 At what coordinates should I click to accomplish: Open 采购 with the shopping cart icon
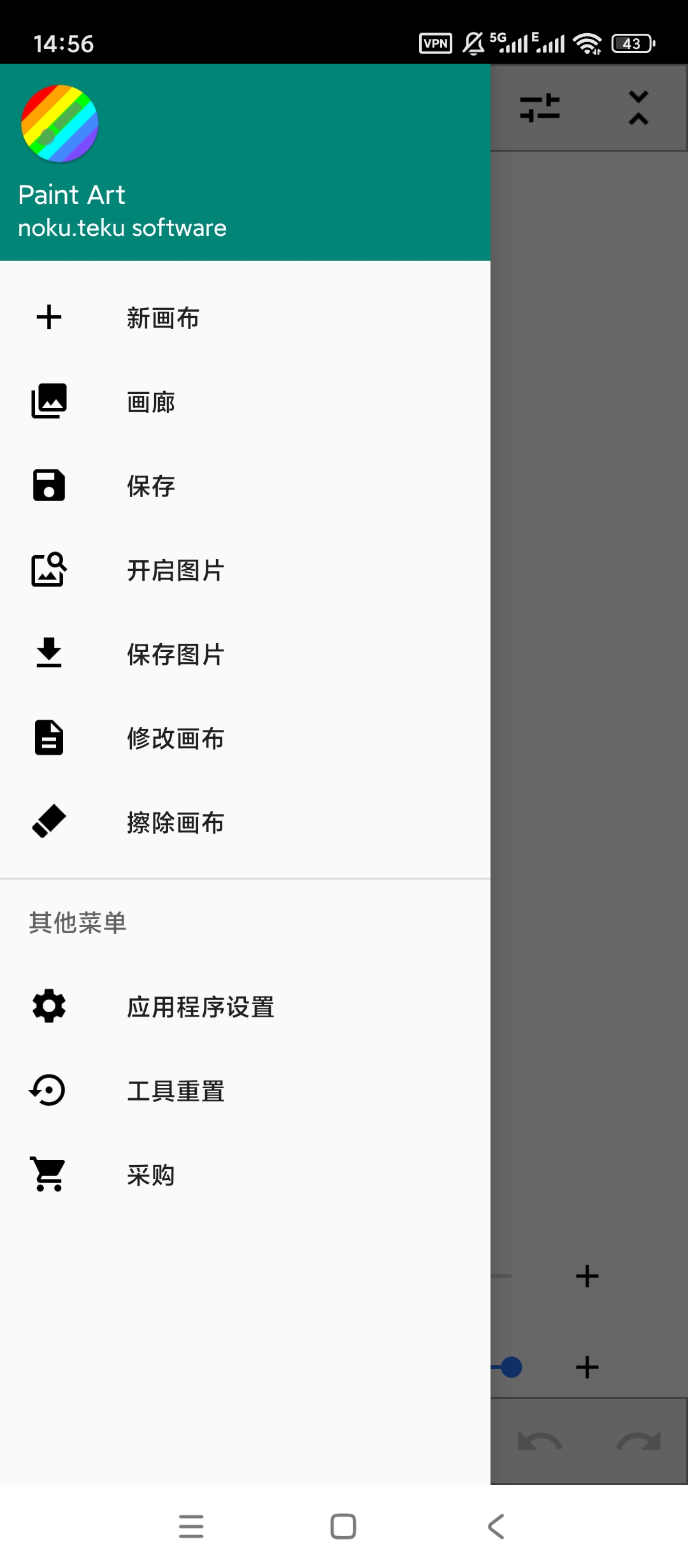[x=48, y=1175]
